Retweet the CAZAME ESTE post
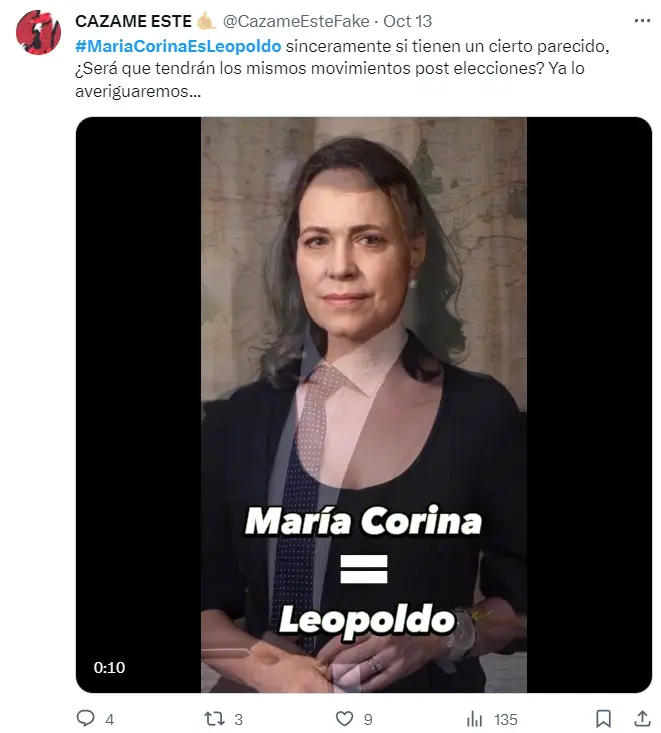 coord(215,718)
